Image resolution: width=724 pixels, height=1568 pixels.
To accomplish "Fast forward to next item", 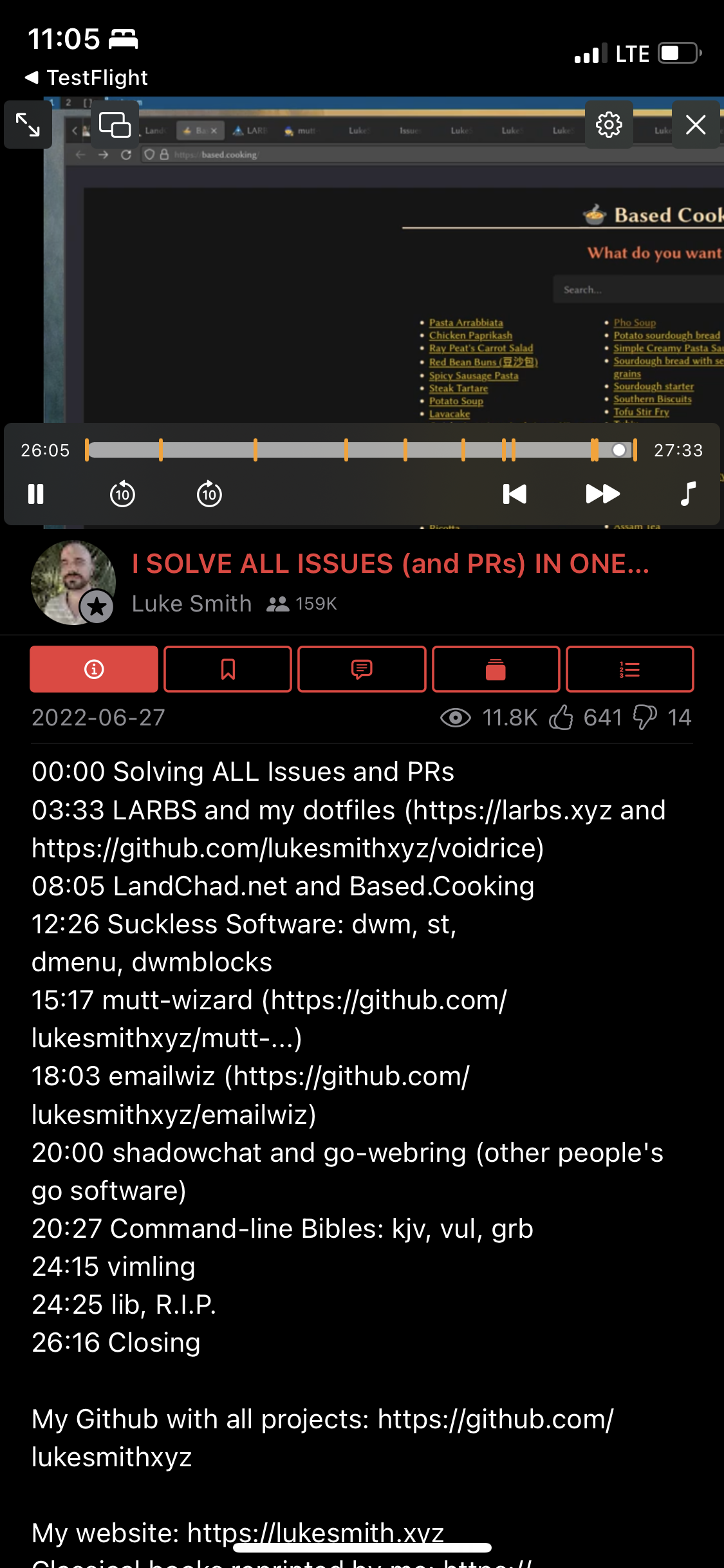I will (602, 494).
